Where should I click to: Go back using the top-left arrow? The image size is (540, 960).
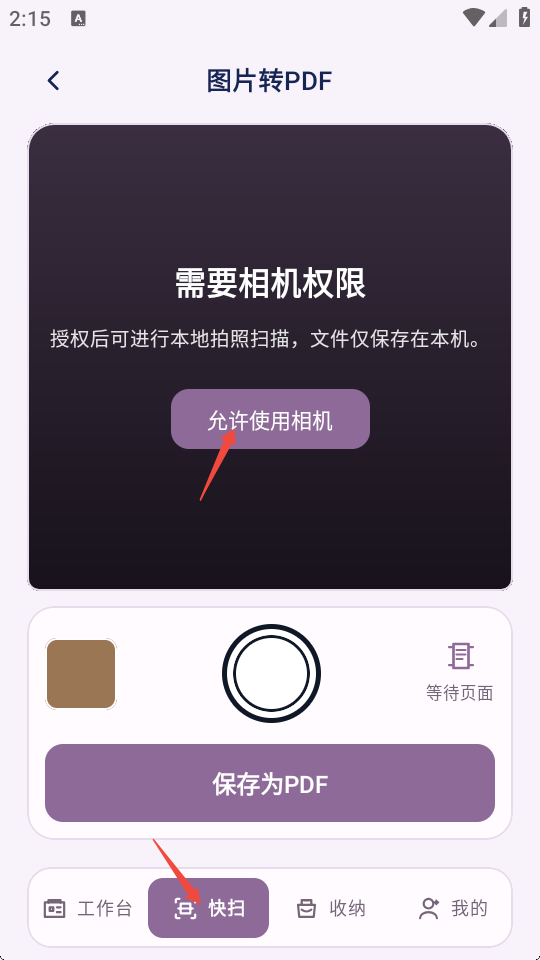[54, 80]
